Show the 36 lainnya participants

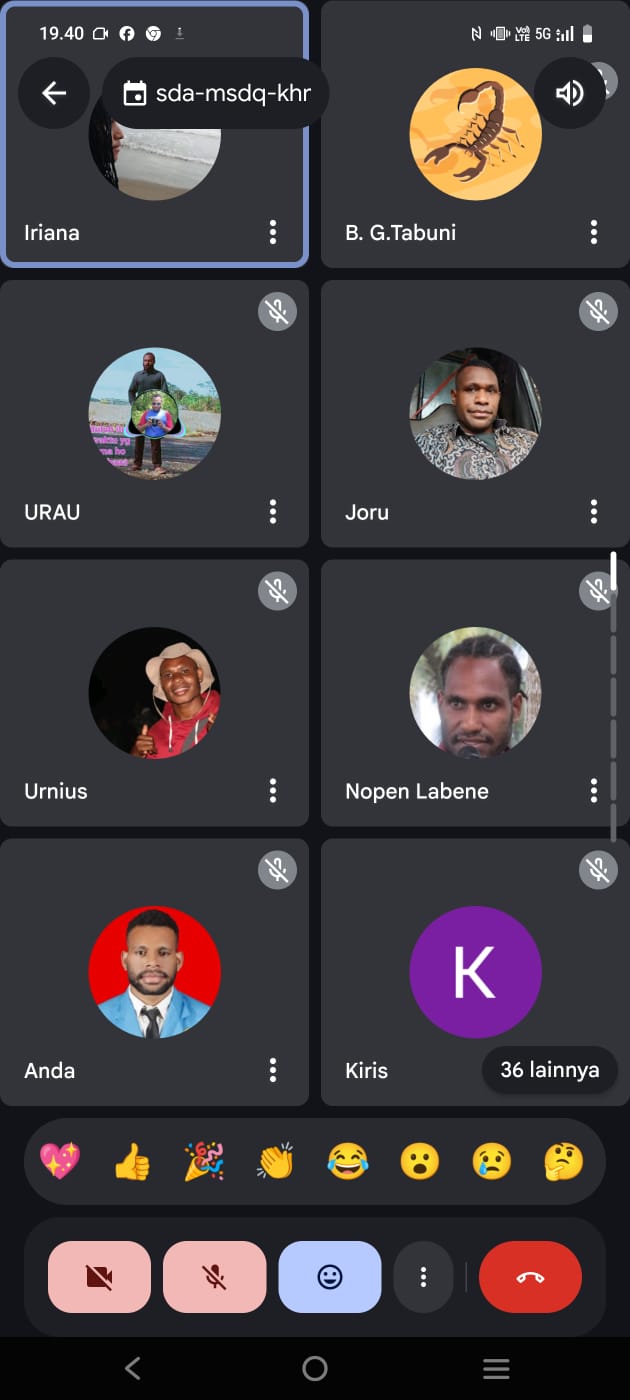(x=550, y=1070)
